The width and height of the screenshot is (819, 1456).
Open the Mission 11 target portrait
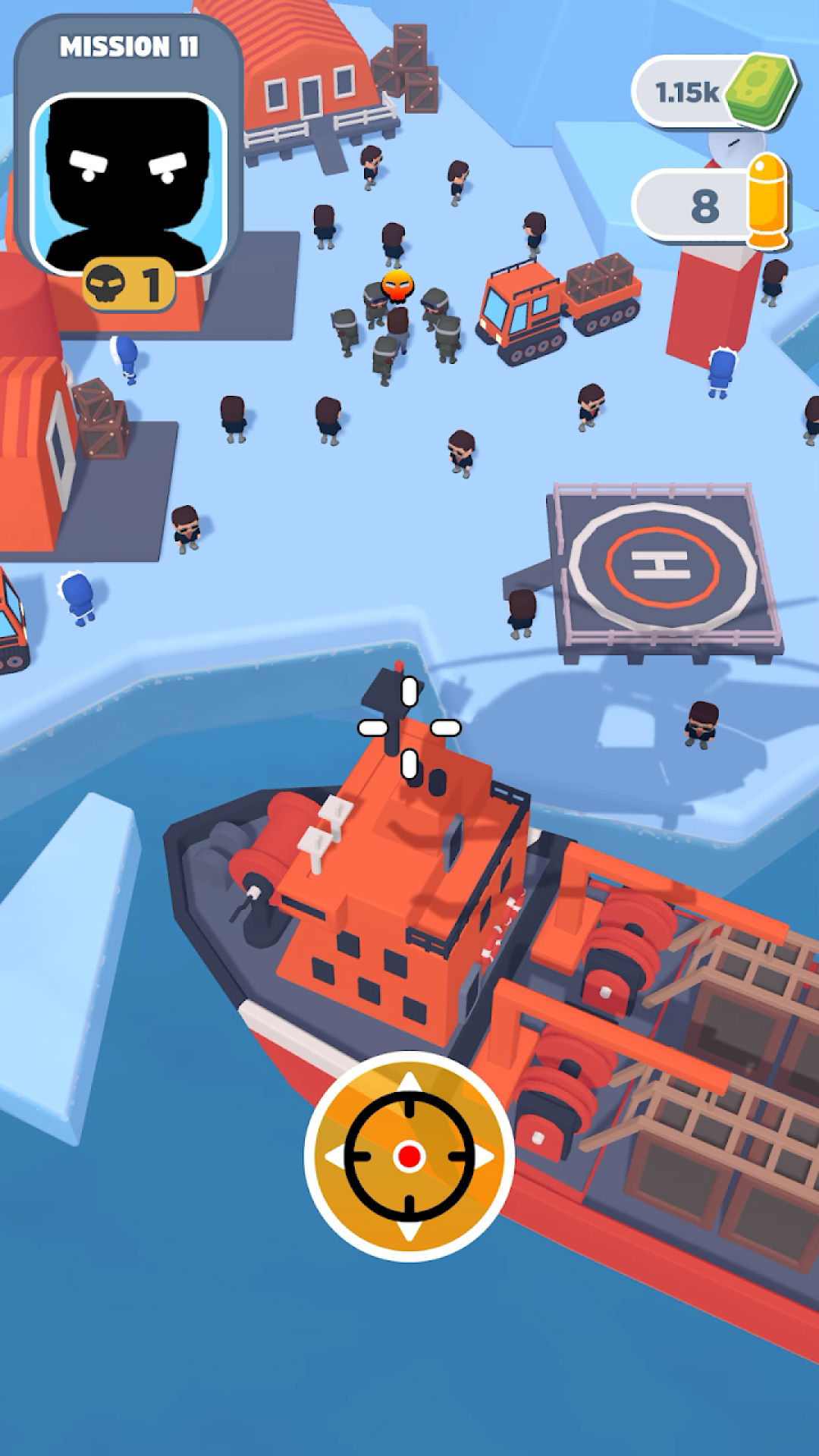(x=129, y=184)
